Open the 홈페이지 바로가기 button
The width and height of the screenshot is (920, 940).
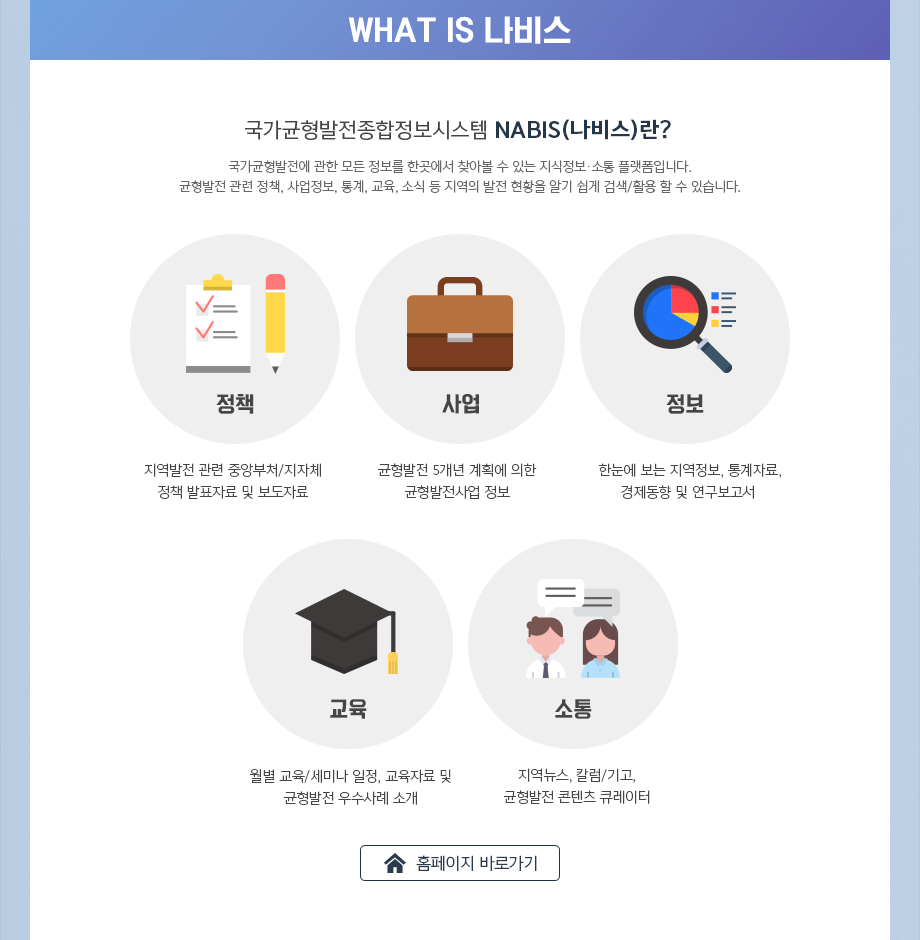click(x=460, y=863)
